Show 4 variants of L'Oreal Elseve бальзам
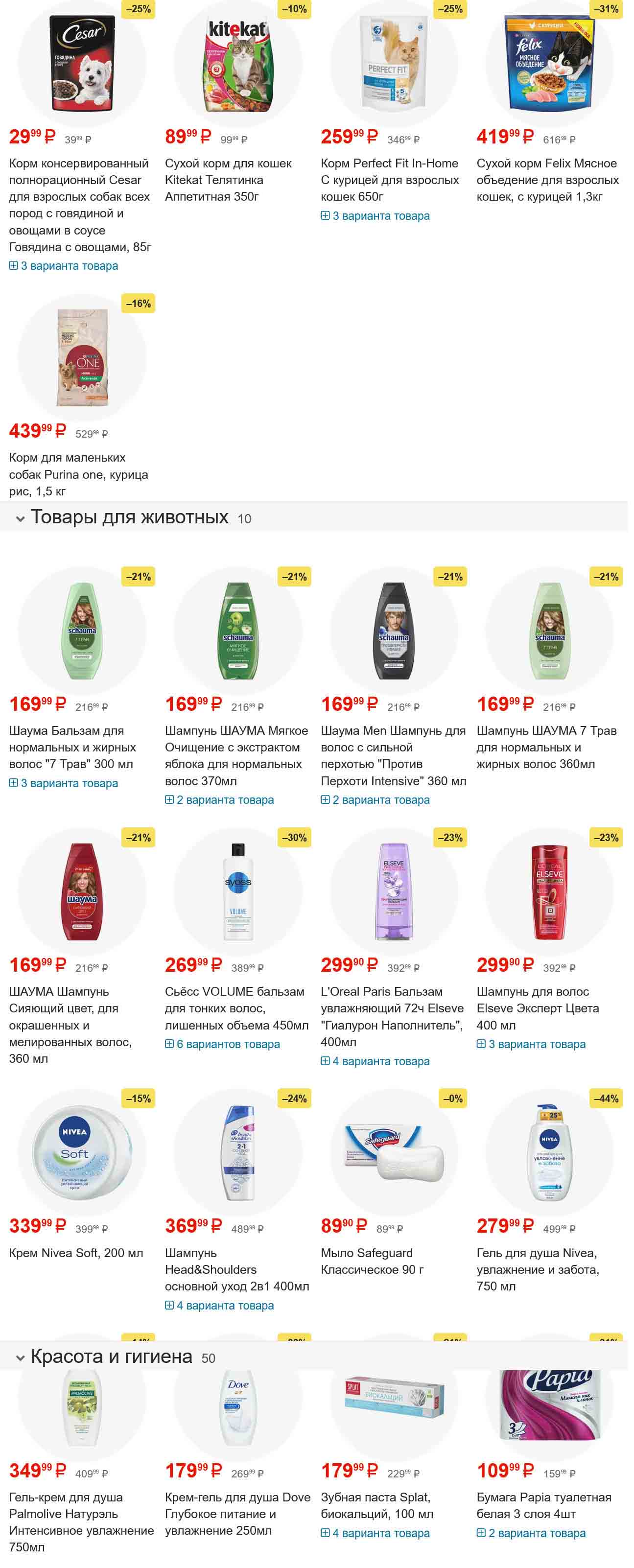The height and width of the screenshot is (1568, 634). [x=376, y=1061]
